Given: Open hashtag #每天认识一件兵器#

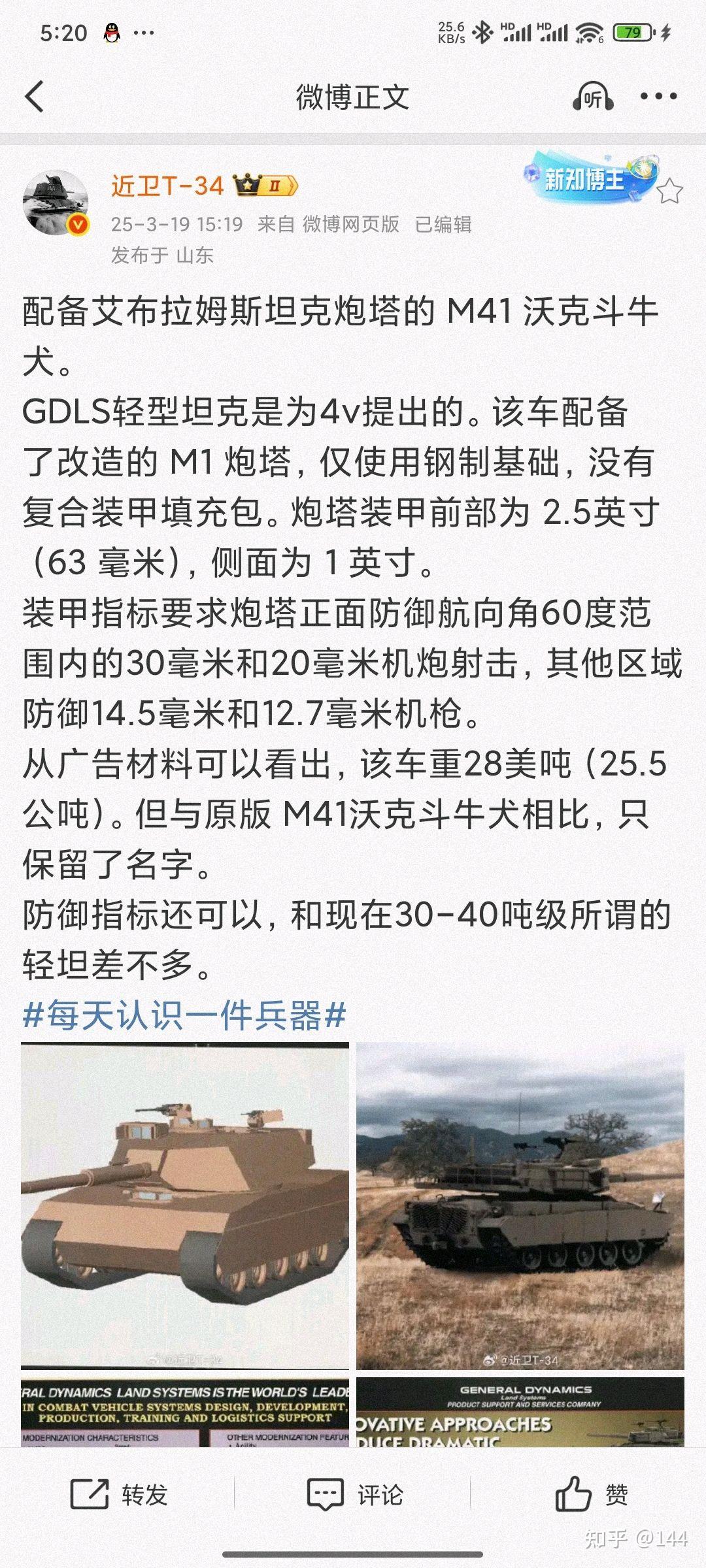Looking at the screenshot, I should click(184, 1016).
